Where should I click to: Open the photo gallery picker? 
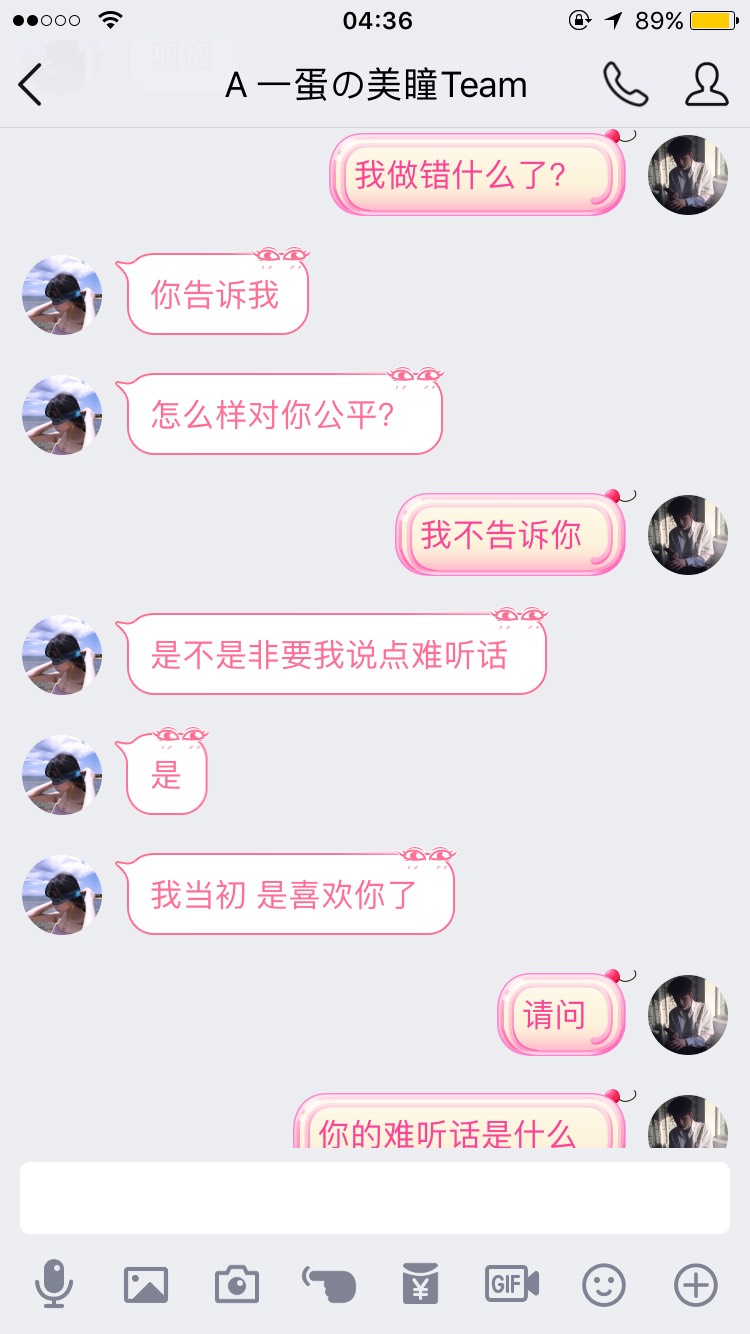click(146, 1284)
